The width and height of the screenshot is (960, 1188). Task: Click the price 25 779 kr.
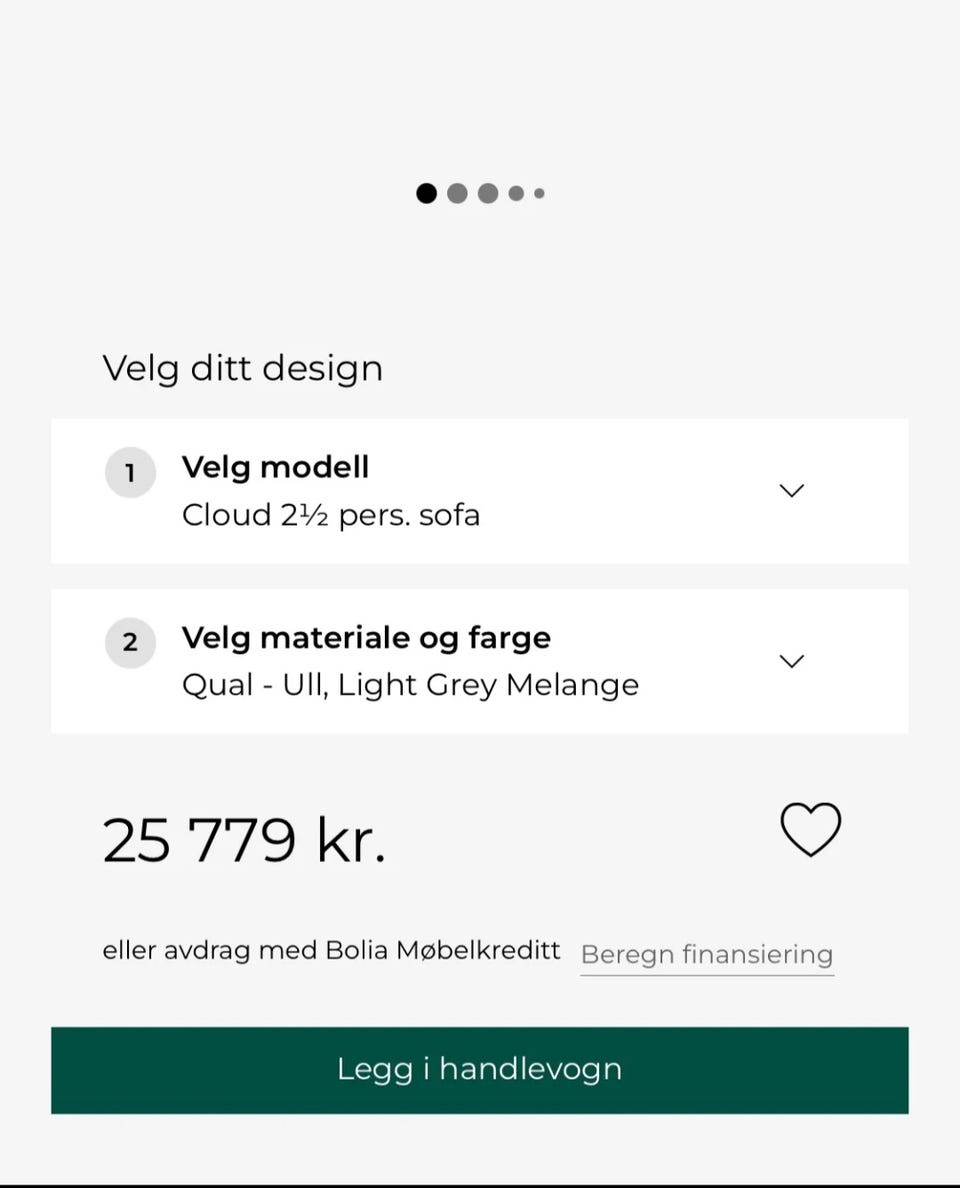coord(244,841)
